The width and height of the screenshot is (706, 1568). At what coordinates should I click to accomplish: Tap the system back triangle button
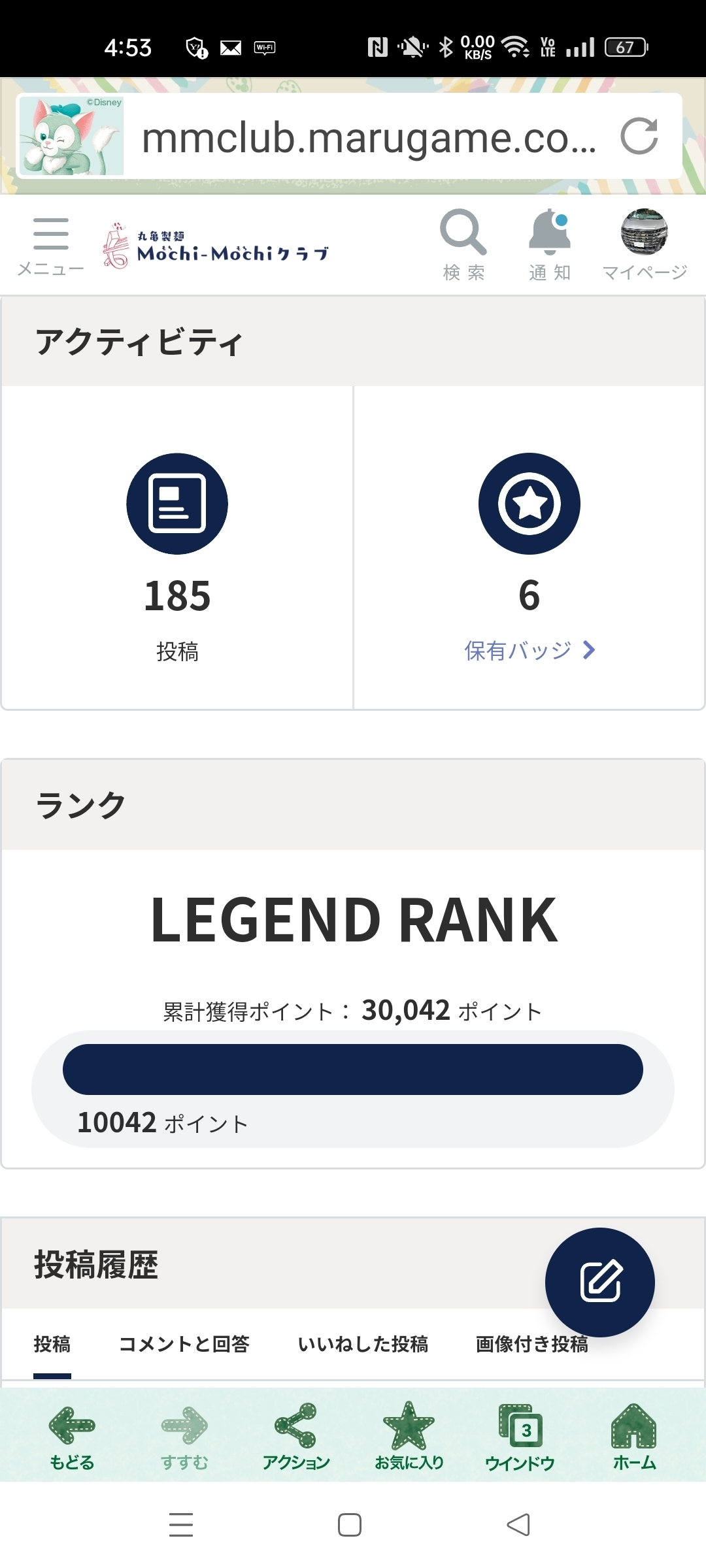click(518, 1525)
